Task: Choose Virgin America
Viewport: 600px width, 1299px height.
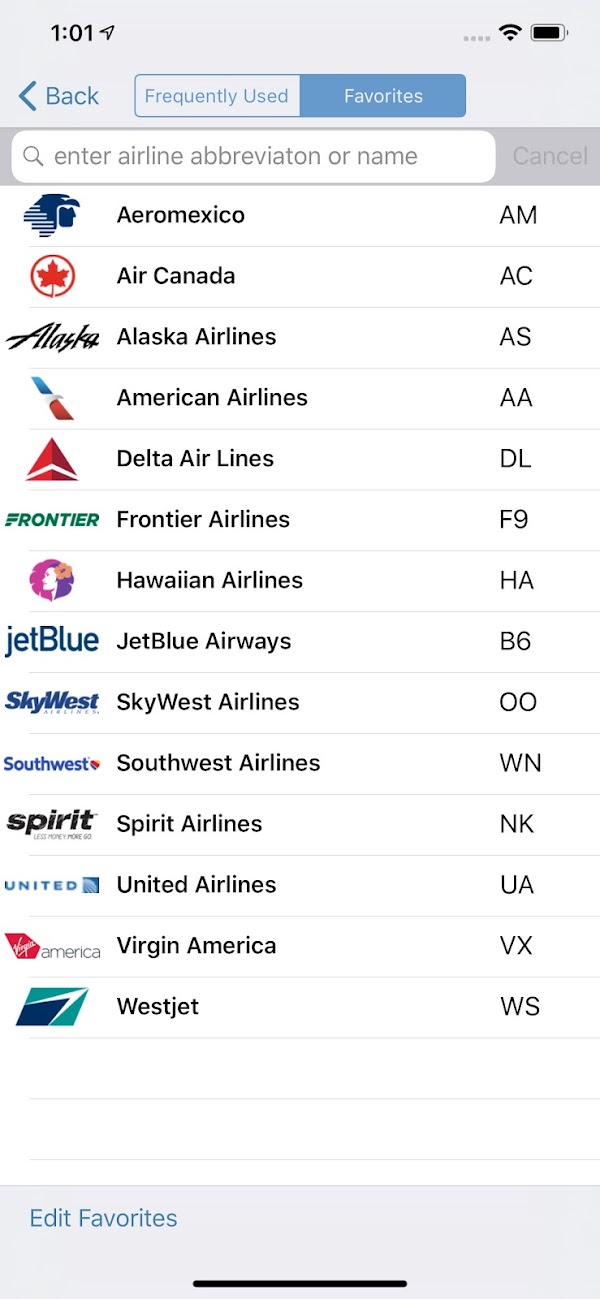Action: tap(300, 947)
